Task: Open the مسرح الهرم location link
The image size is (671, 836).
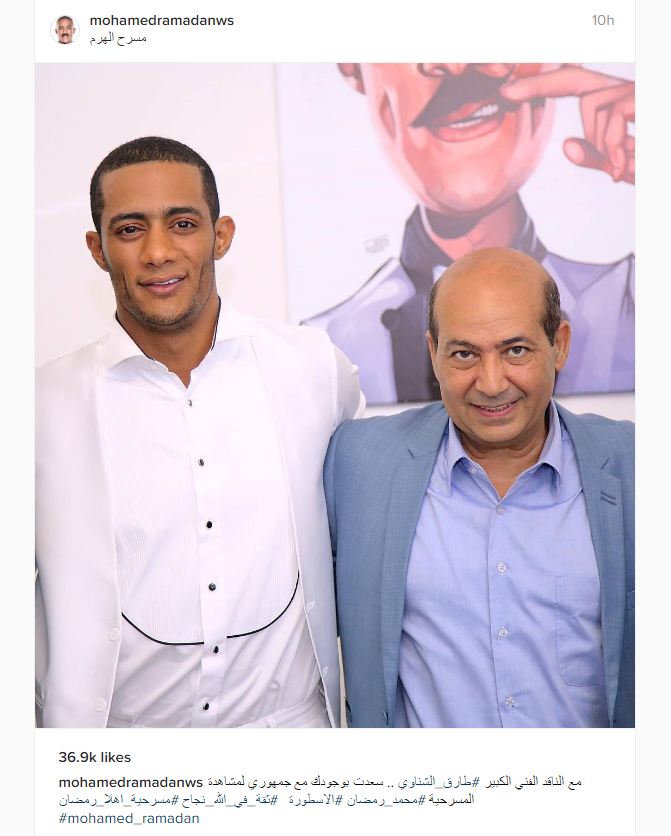Action: click(x=118, y=38)
